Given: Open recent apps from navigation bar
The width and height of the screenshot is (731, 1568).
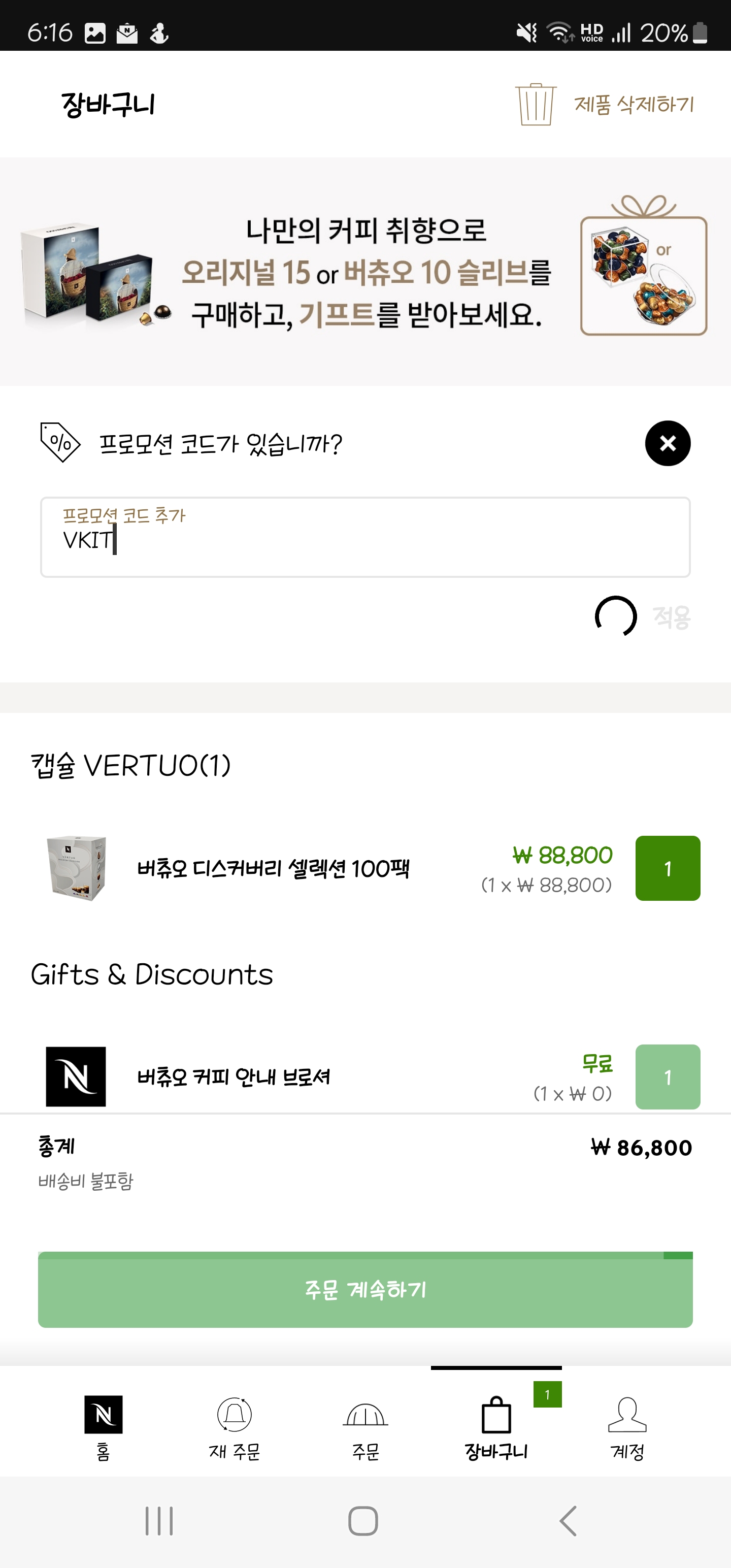Looking at the screenshot, I should (x=159, y=1521).
